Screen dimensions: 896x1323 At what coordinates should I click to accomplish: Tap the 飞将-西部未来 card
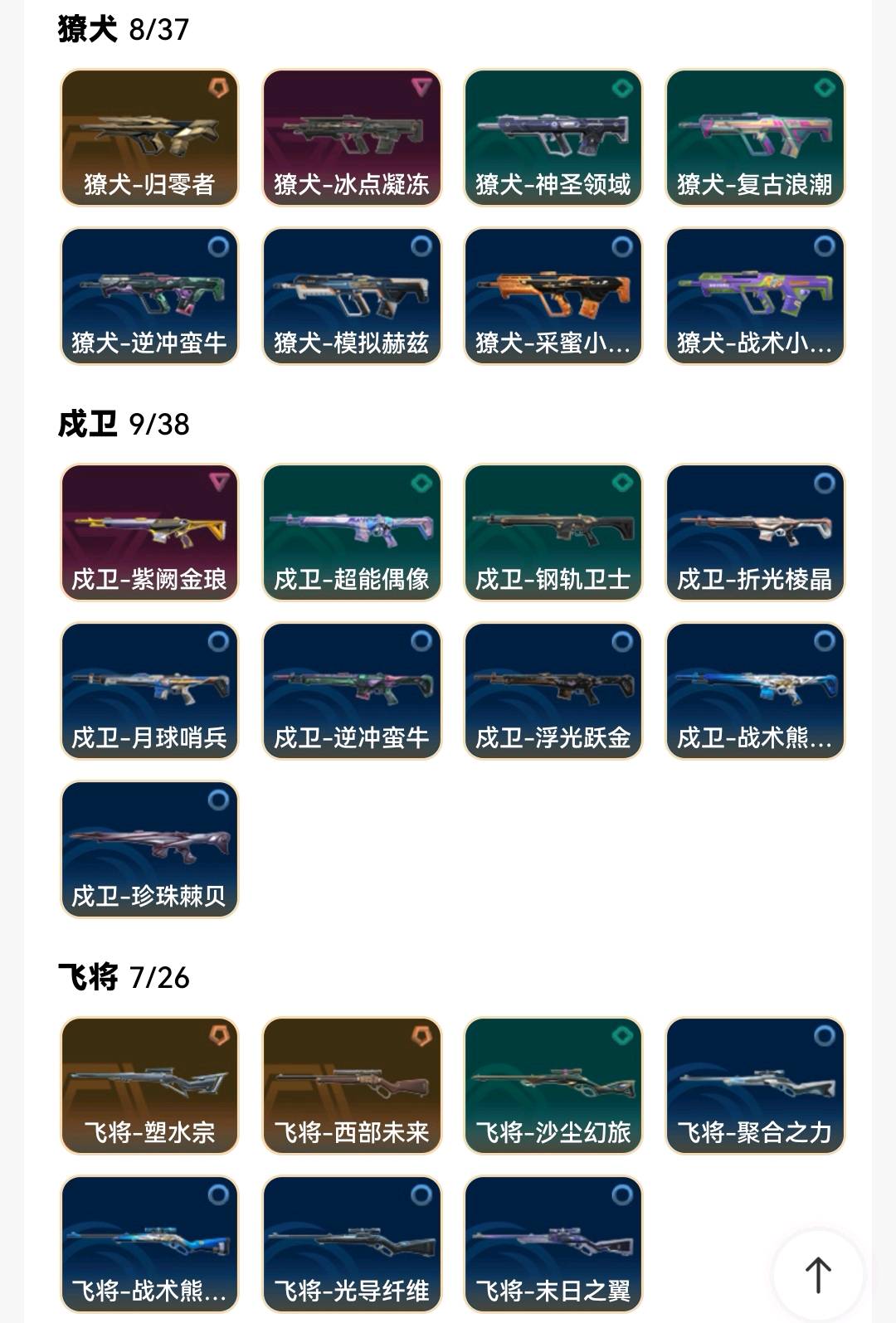pyautogui.click(x=352, y=1086)
